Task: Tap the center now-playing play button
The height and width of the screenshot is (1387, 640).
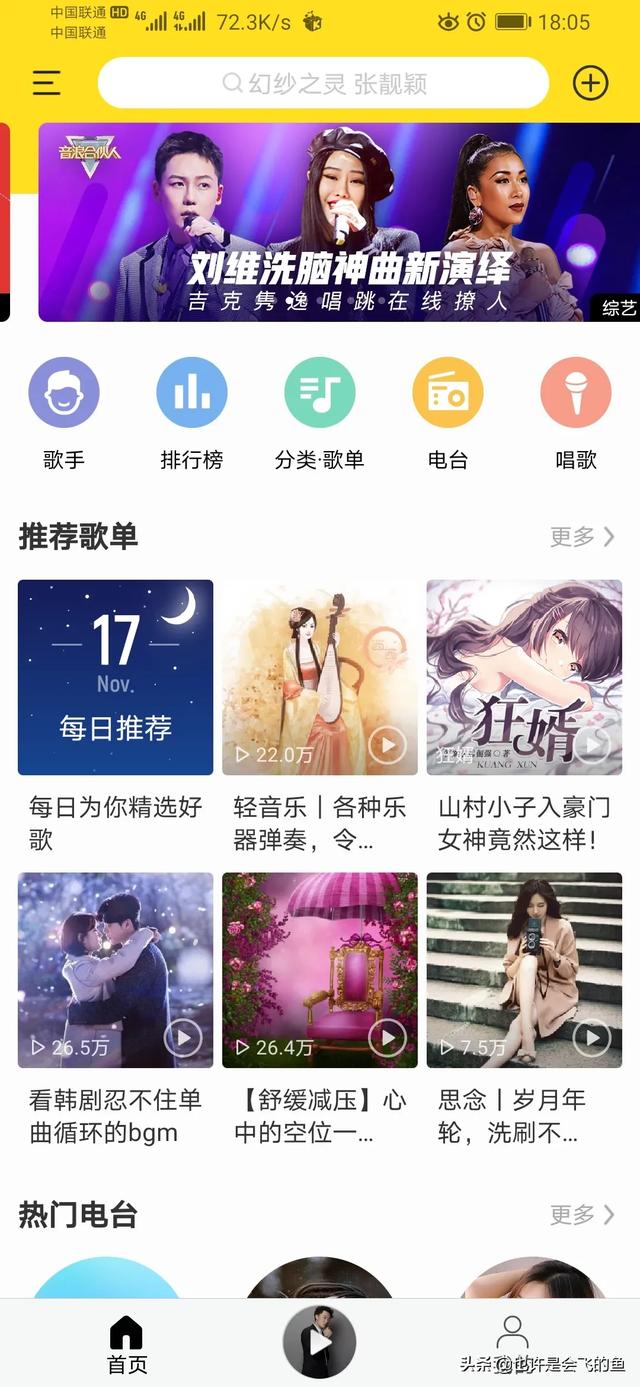Action: [x=320, y=1342]
